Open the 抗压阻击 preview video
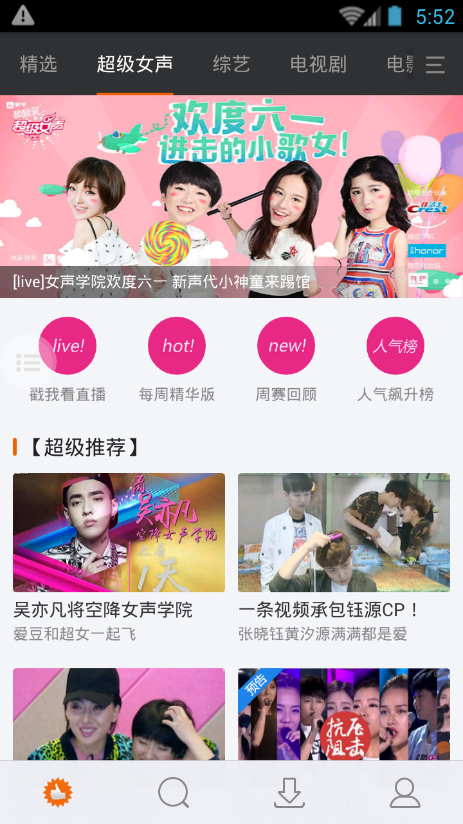The width and height of the screenshot is (463, 824). pos(344,714)
